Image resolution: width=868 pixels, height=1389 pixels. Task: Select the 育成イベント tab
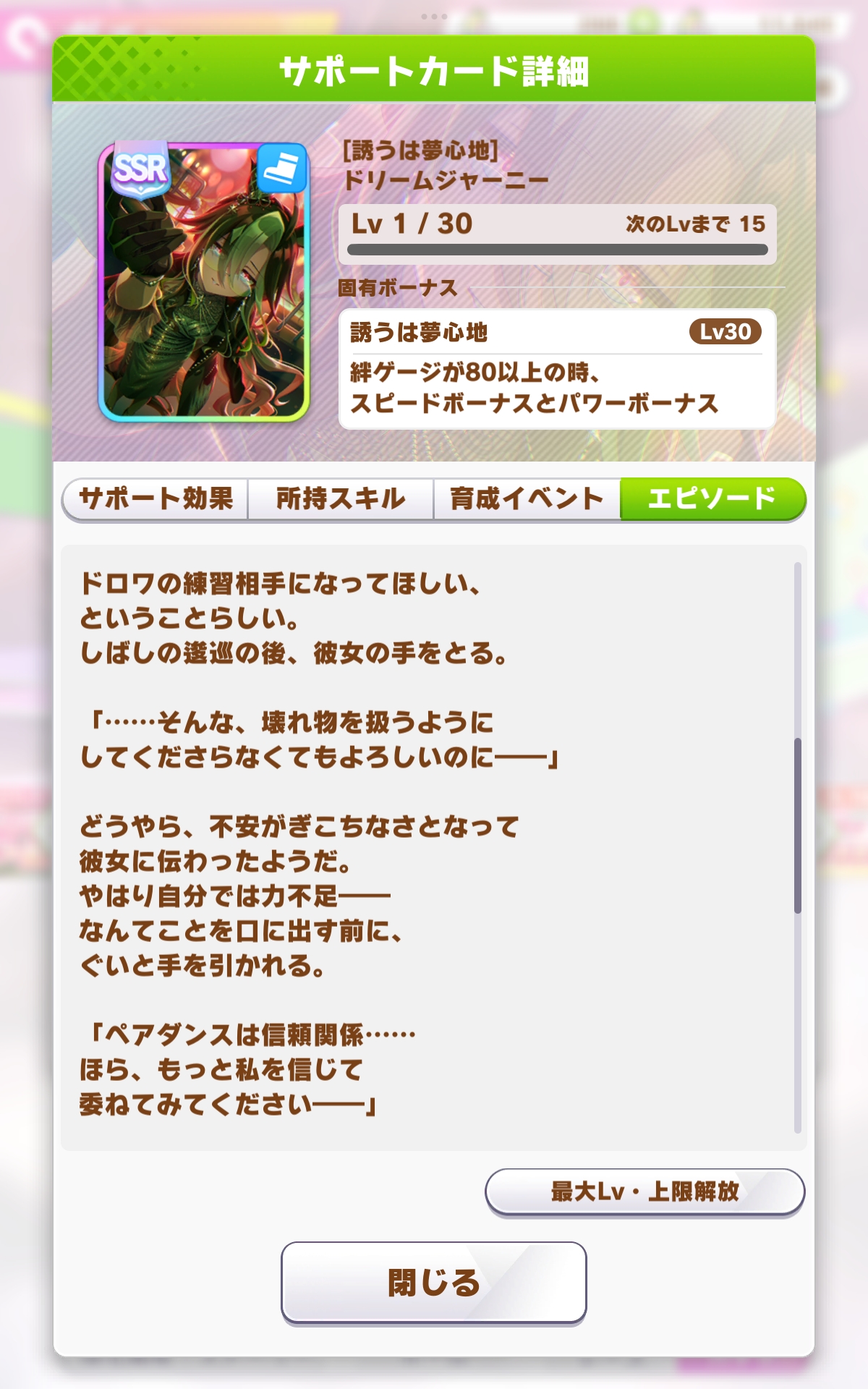pos(527,499)
